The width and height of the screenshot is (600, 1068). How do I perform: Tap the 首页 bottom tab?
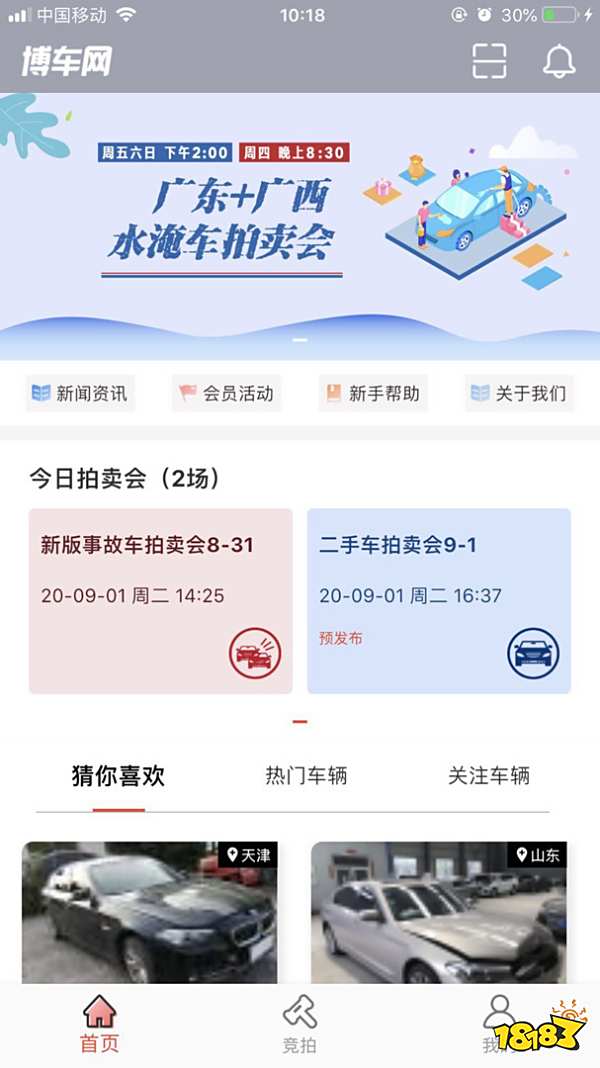99,1024
